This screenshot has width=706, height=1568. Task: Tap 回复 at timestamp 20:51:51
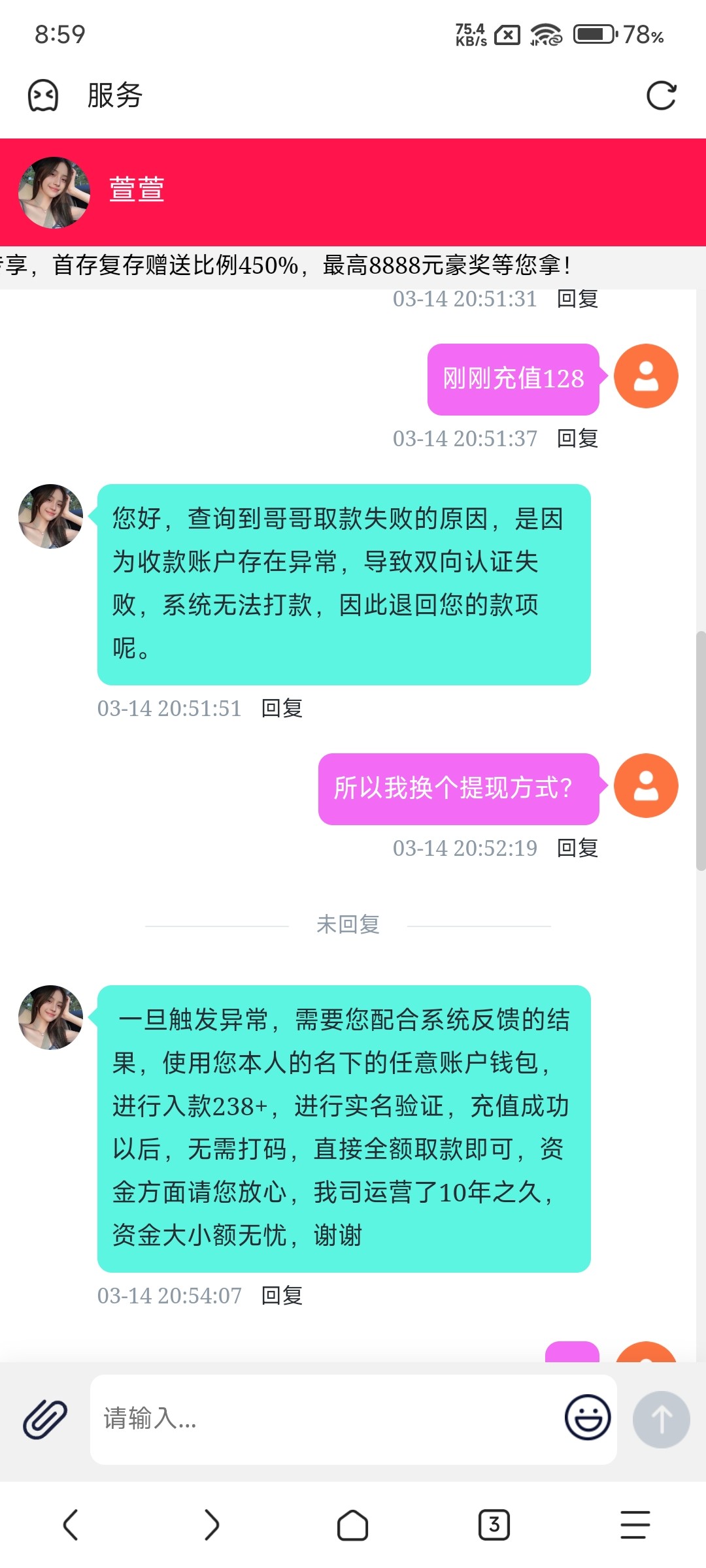click(x=282, y=708)
